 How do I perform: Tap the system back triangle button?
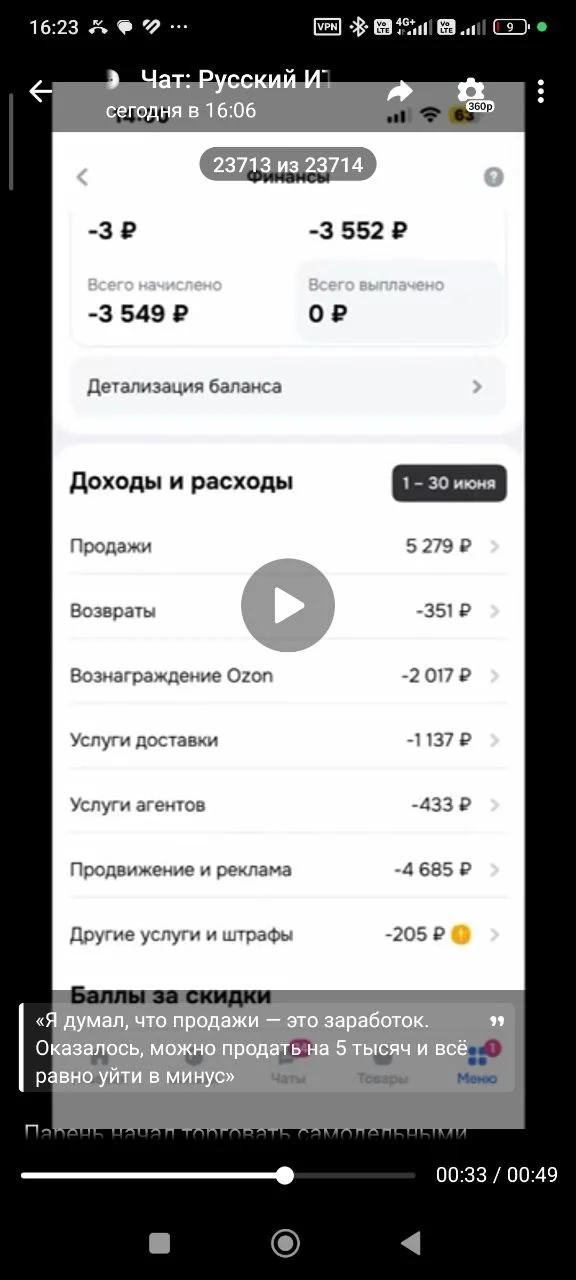pyautogui.click(x=410, y=1243)
